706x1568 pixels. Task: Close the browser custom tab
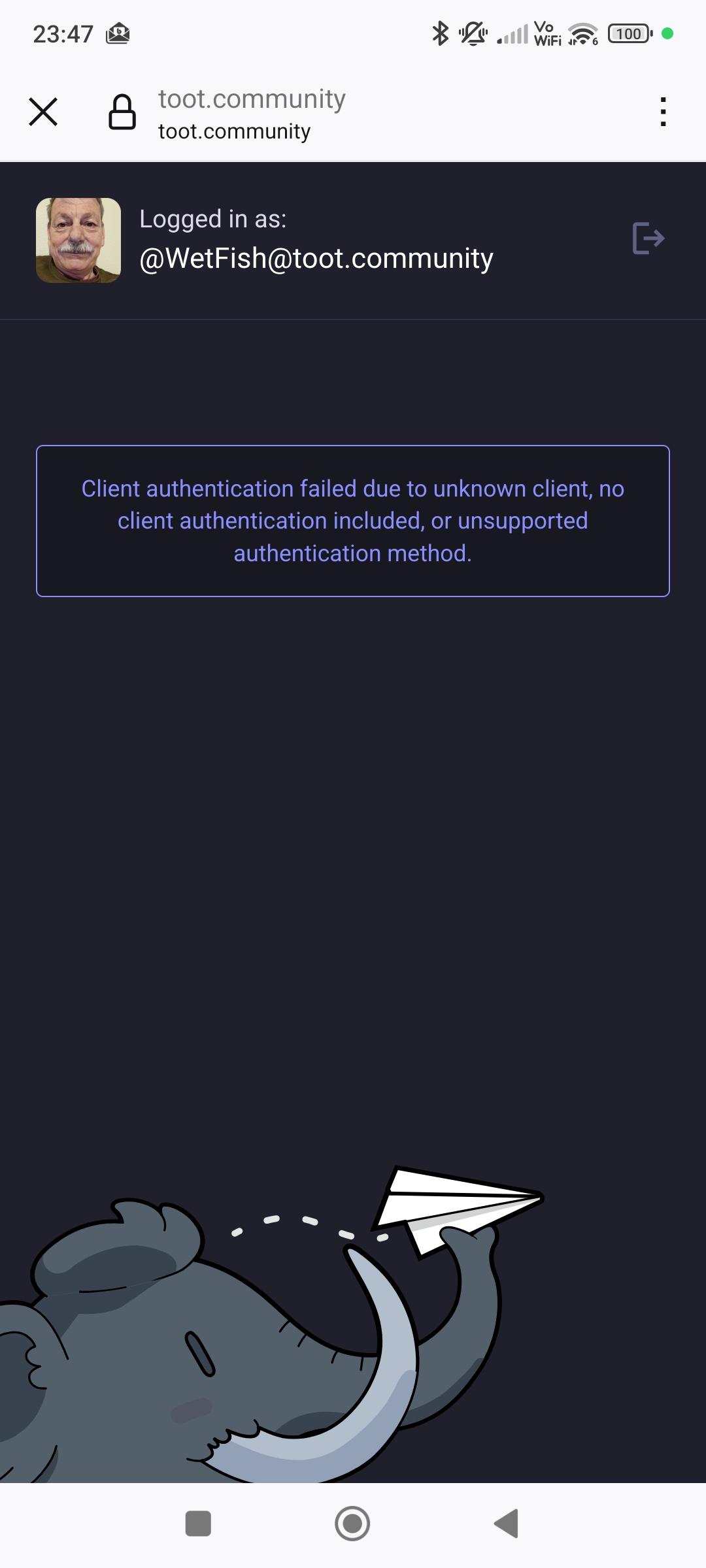43,112
